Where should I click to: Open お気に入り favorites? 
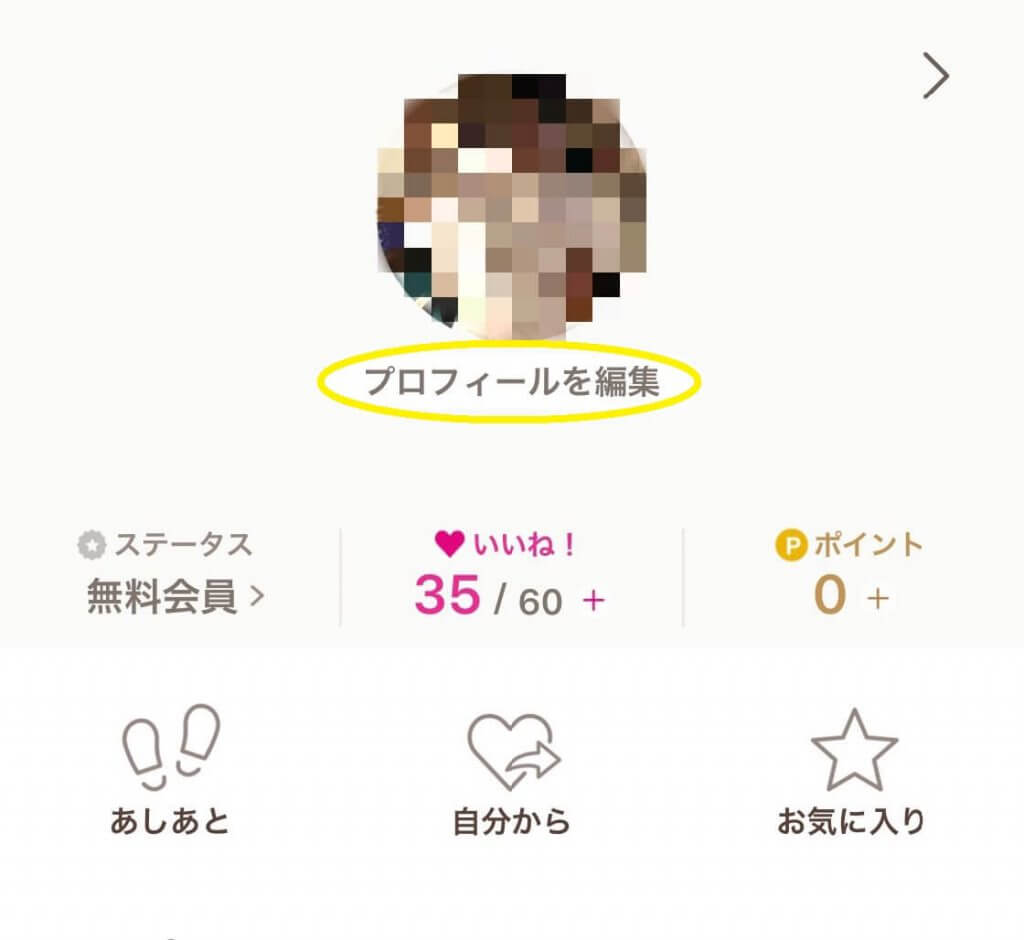852,770
